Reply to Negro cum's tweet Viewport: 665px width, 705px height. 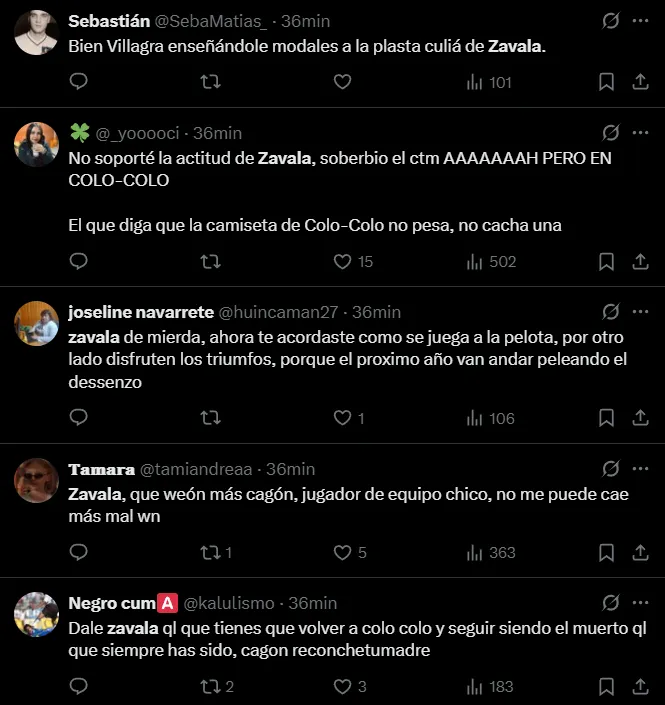[79, 686]
